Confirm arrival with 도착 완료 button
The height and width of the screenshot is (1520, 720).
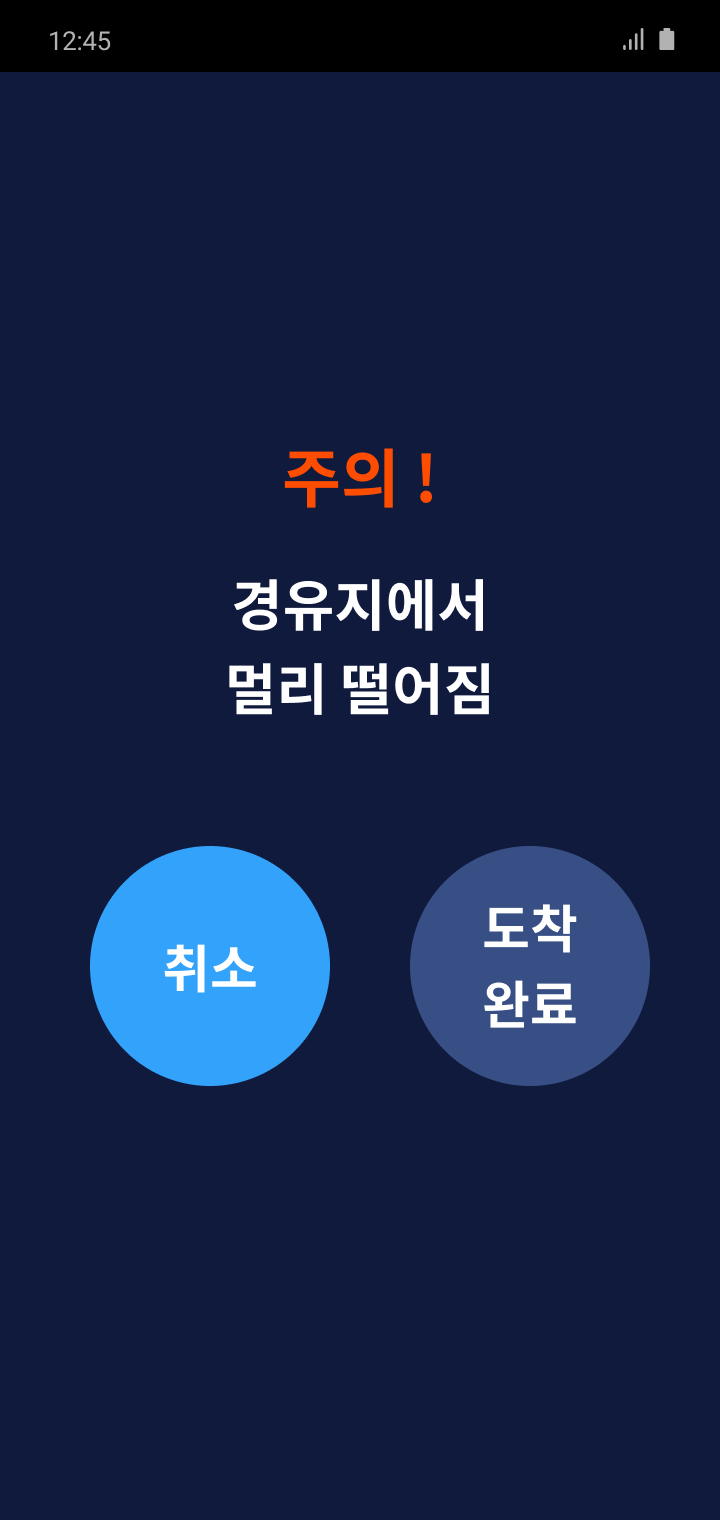(x=530, y=966)
